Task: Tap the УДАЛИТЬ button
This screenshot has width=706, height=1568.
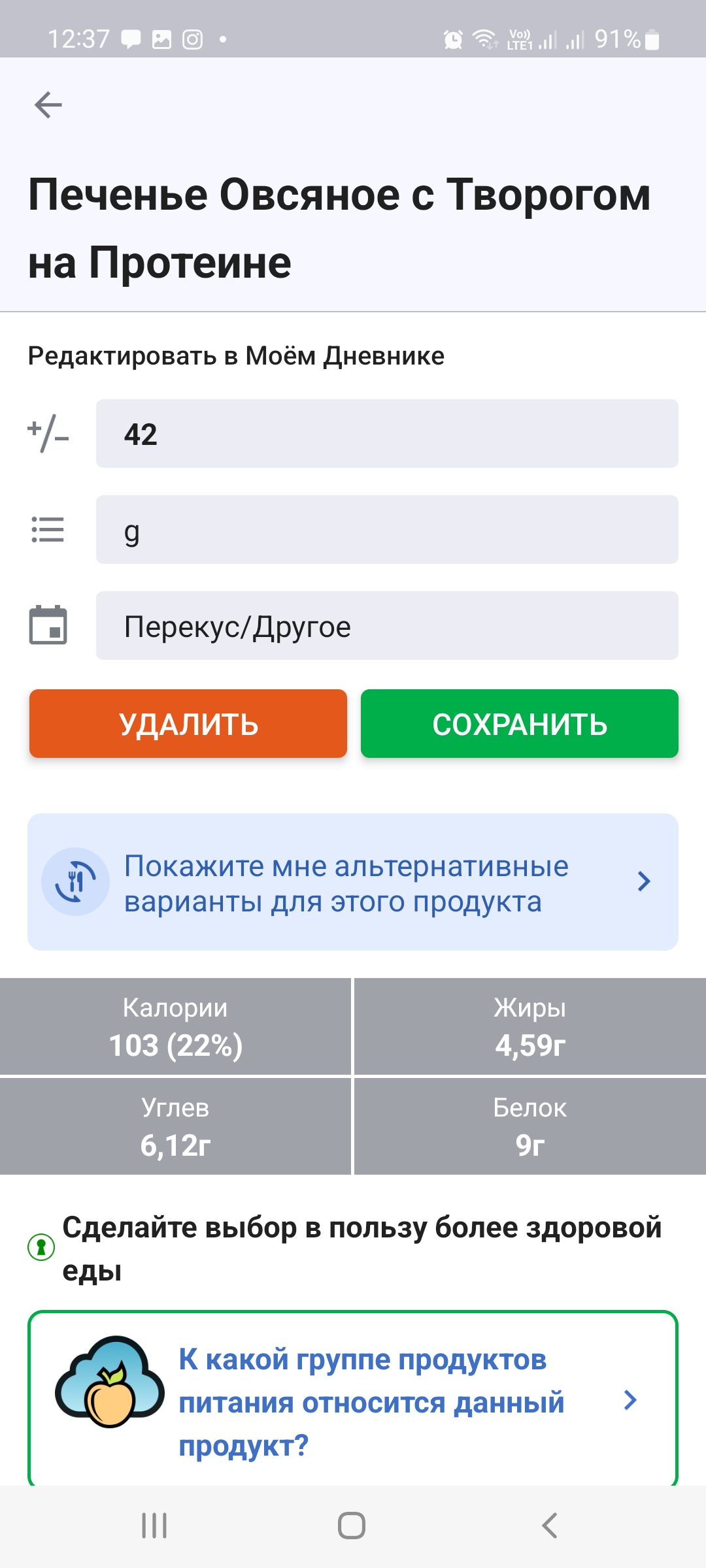Action: tap(188, 724)
